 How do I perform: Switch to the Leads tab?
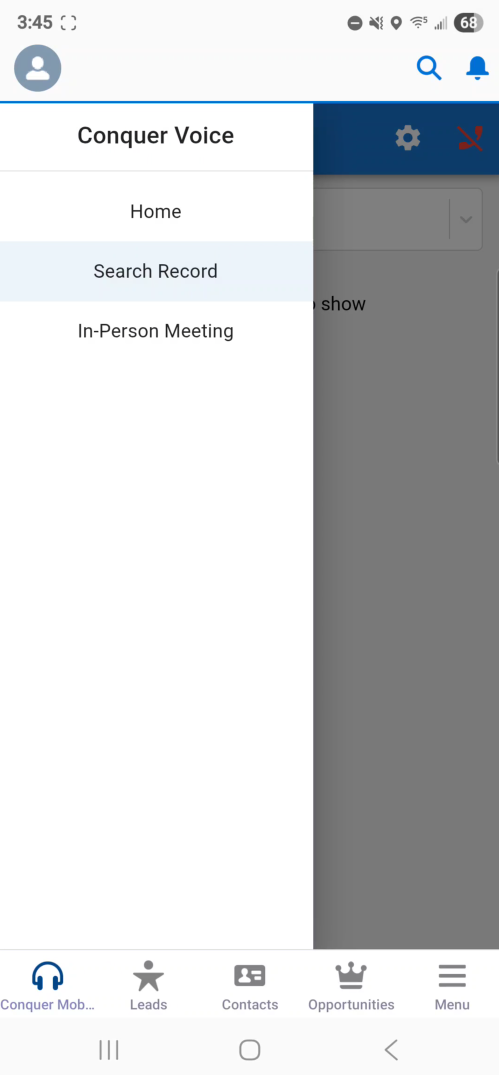[148, 986]
